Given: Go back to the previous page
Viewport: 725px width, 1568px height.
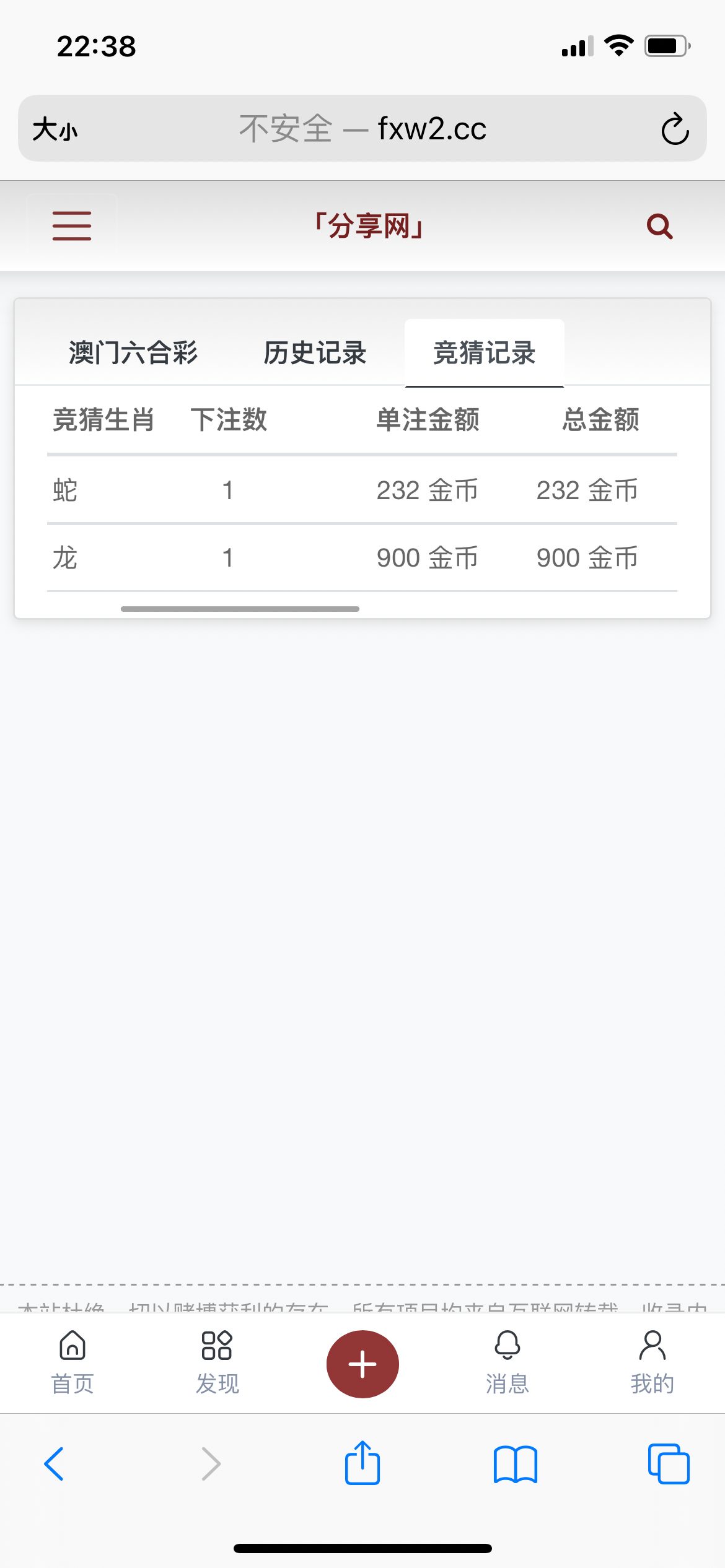Looking at the screenshot, I should (x=55, y=1464).
